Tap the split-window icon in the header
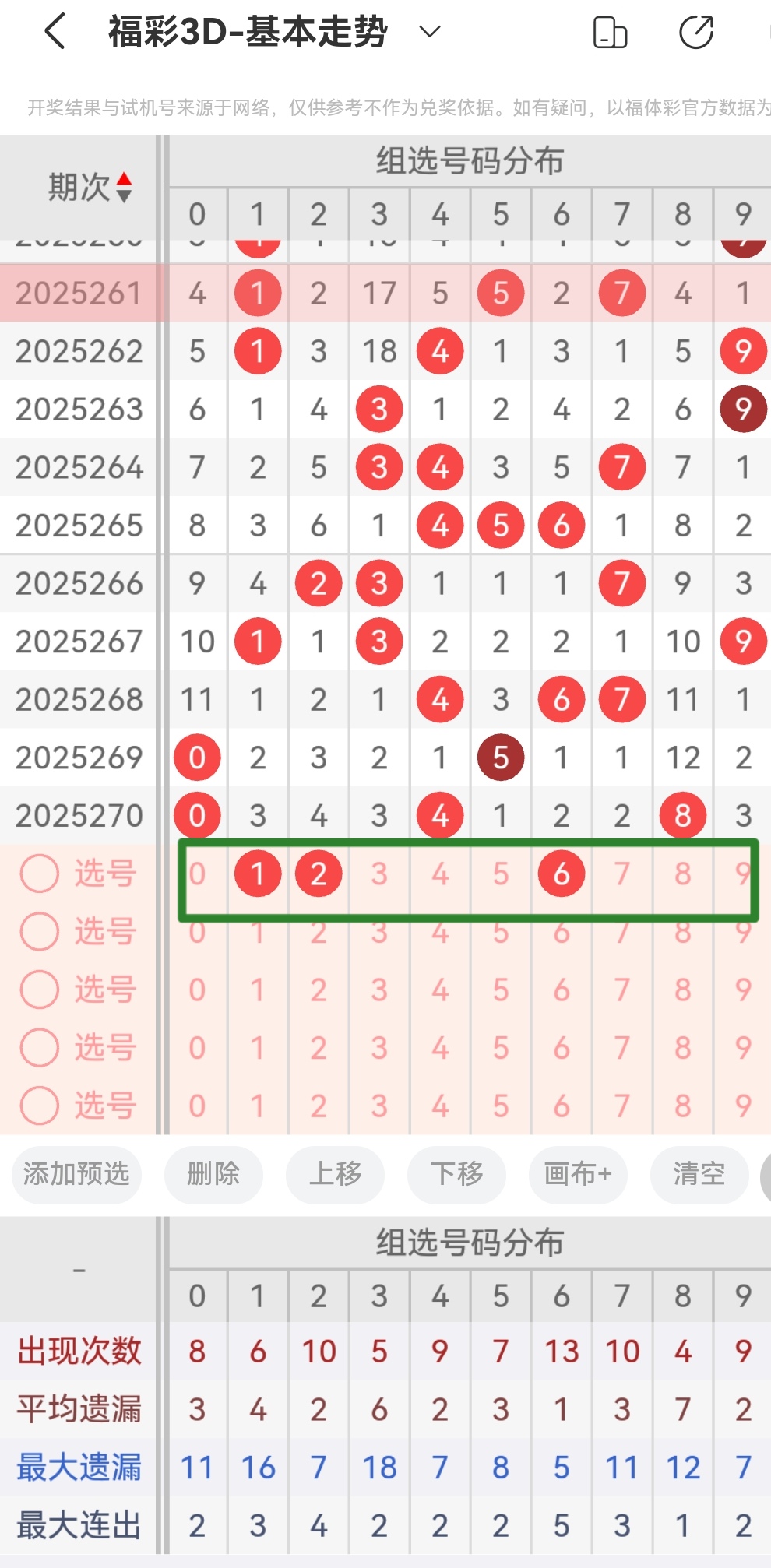Screen dimensions: 771x1568 [x=611, y=32]
